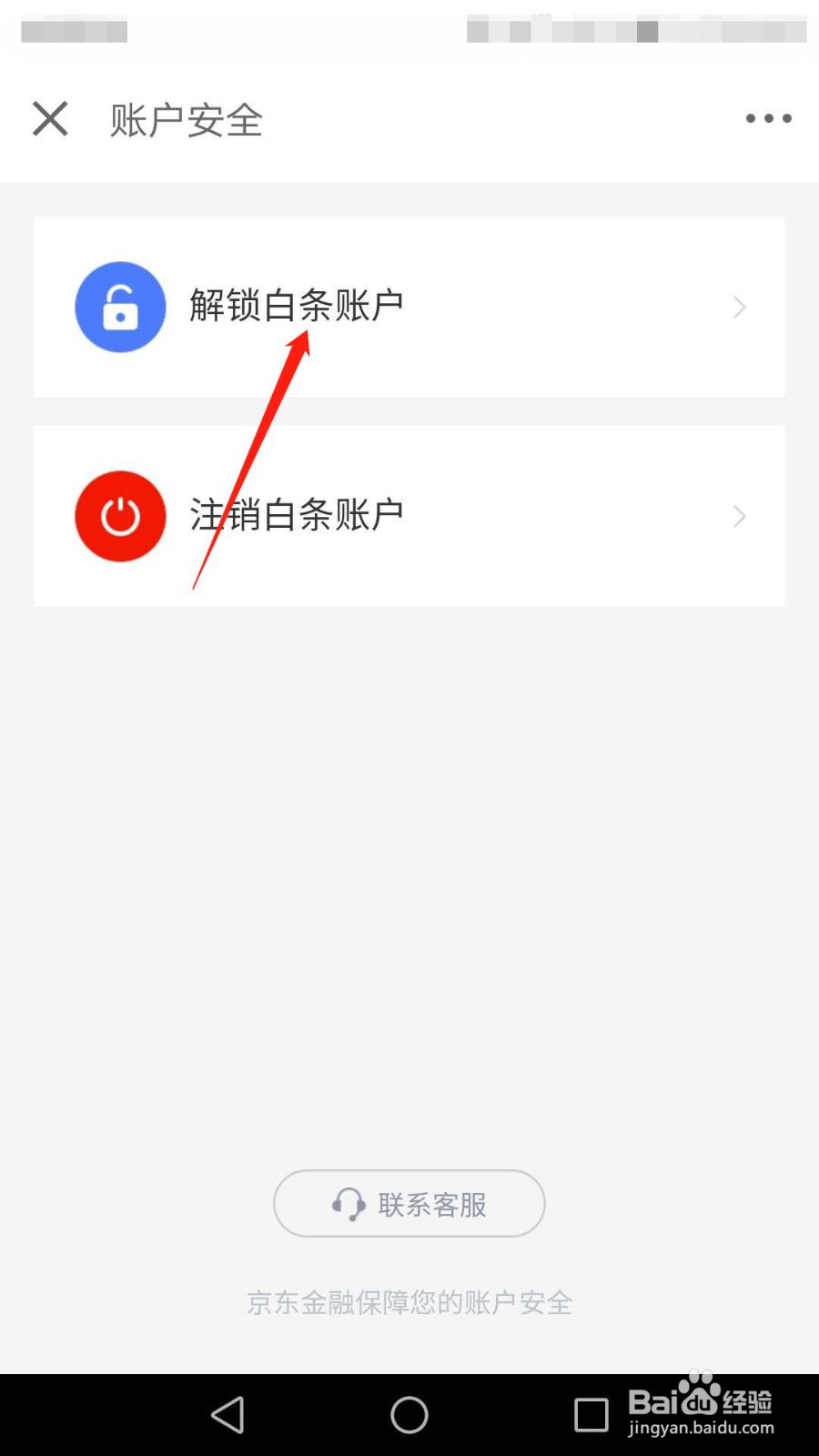Click the 京东金融保障您的账户安全 footer text
Screen dimensions: 819x1456
coord(409,1303)
